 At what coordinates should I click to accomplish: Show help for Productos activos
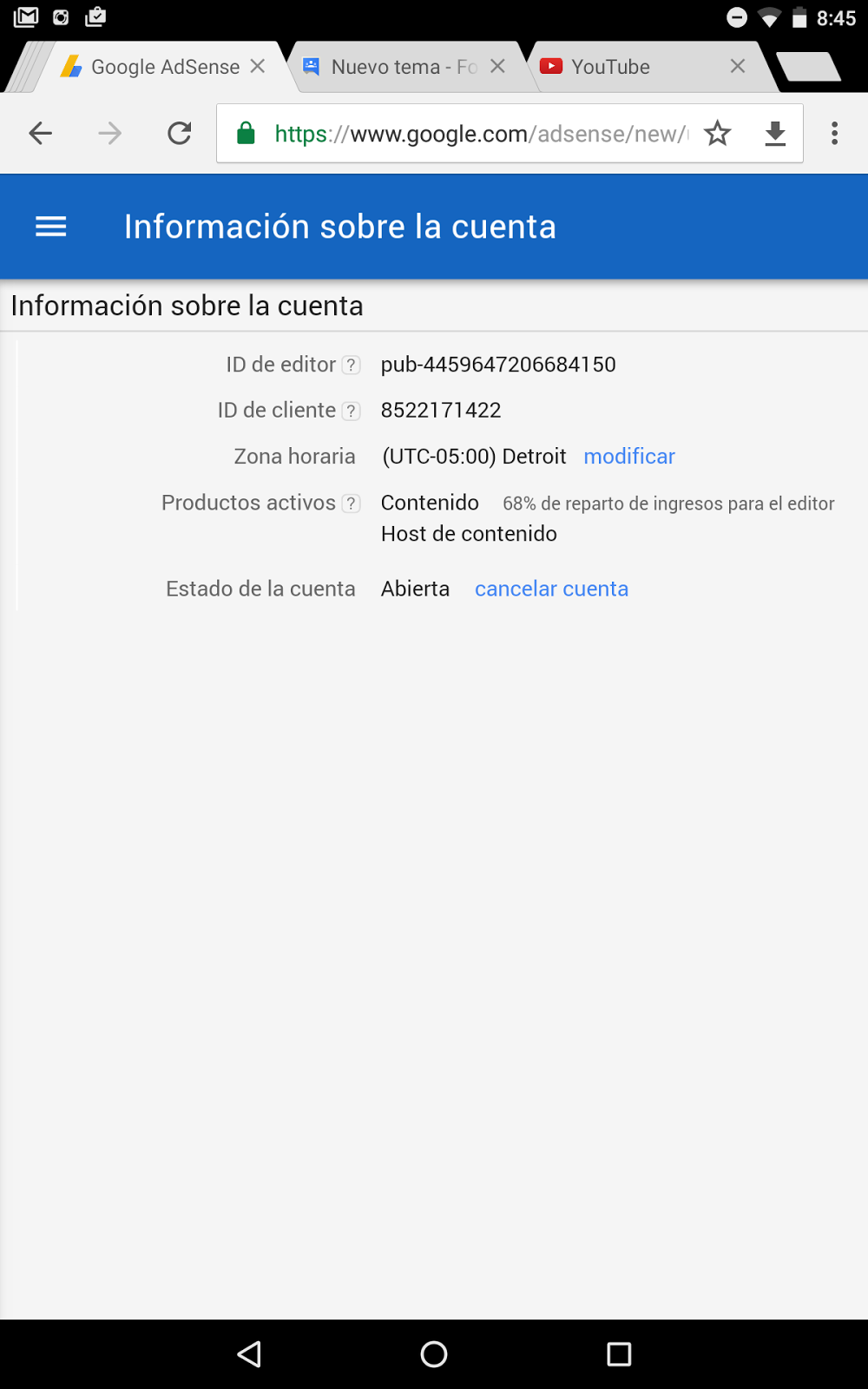[x=351, y=504]
